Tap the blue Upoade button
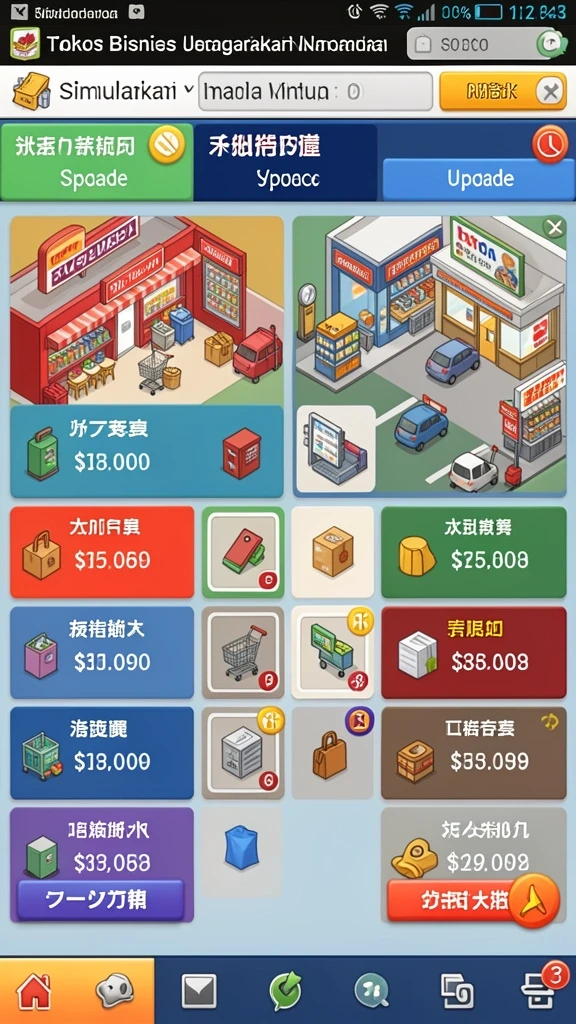 coord(480,178)
